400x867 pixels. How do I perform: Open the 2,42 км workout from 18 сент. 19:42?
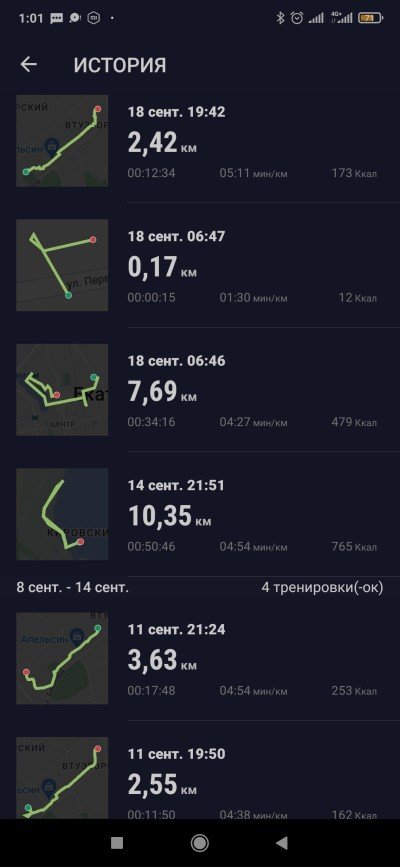pos(200,141)
